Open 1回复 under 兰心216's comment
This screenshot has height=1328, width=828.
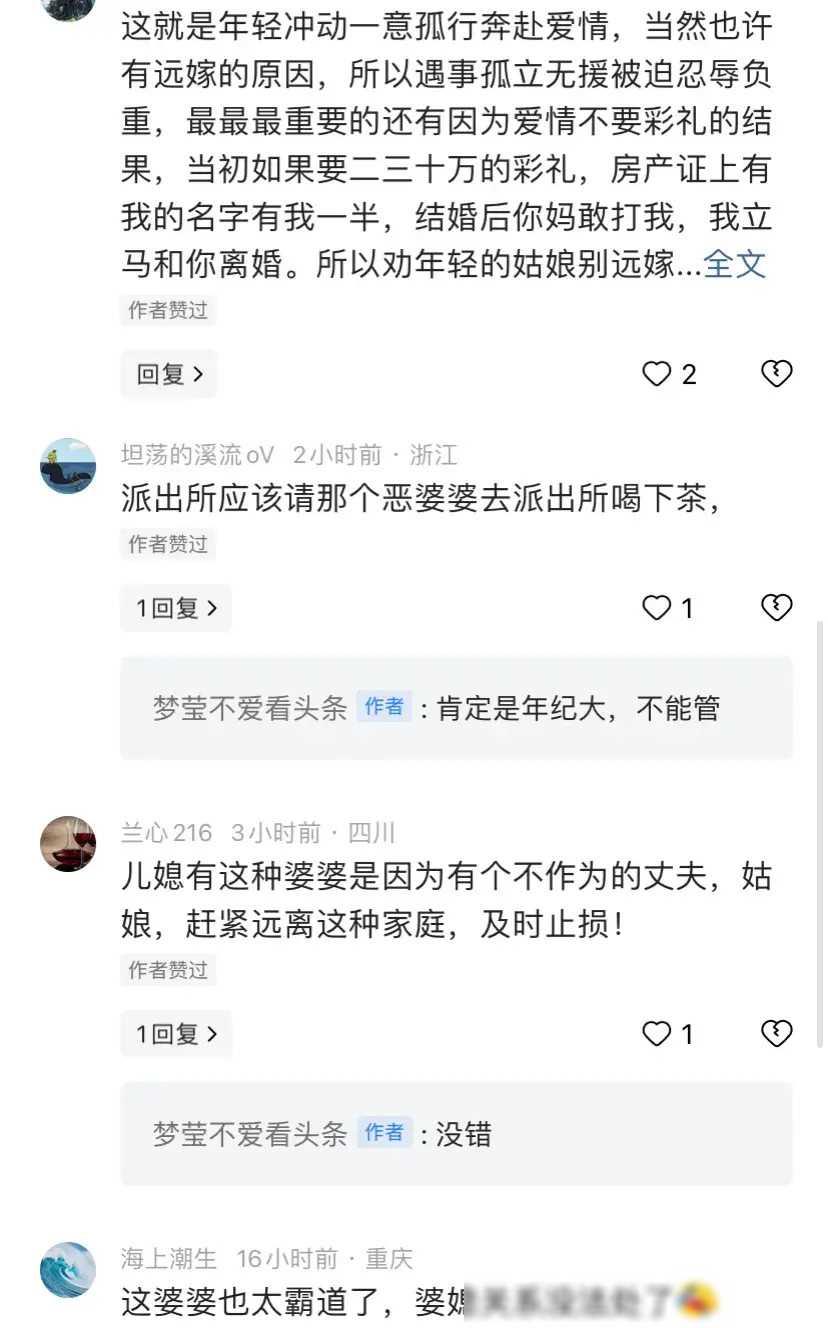[176, 1034]
